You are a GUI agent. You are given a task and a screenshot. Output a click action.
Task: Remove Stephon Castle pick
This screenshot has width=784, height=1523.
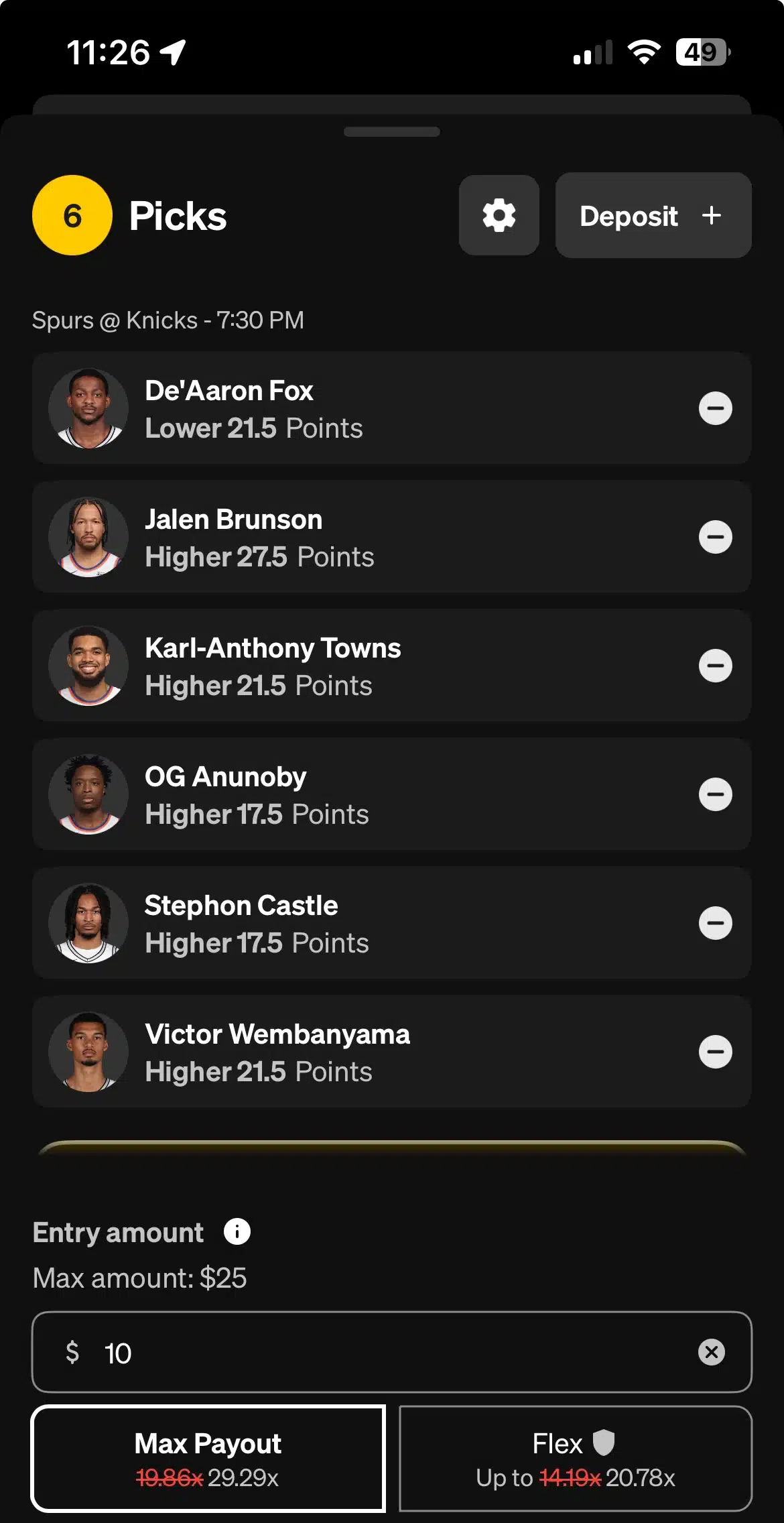click(715, 923)
